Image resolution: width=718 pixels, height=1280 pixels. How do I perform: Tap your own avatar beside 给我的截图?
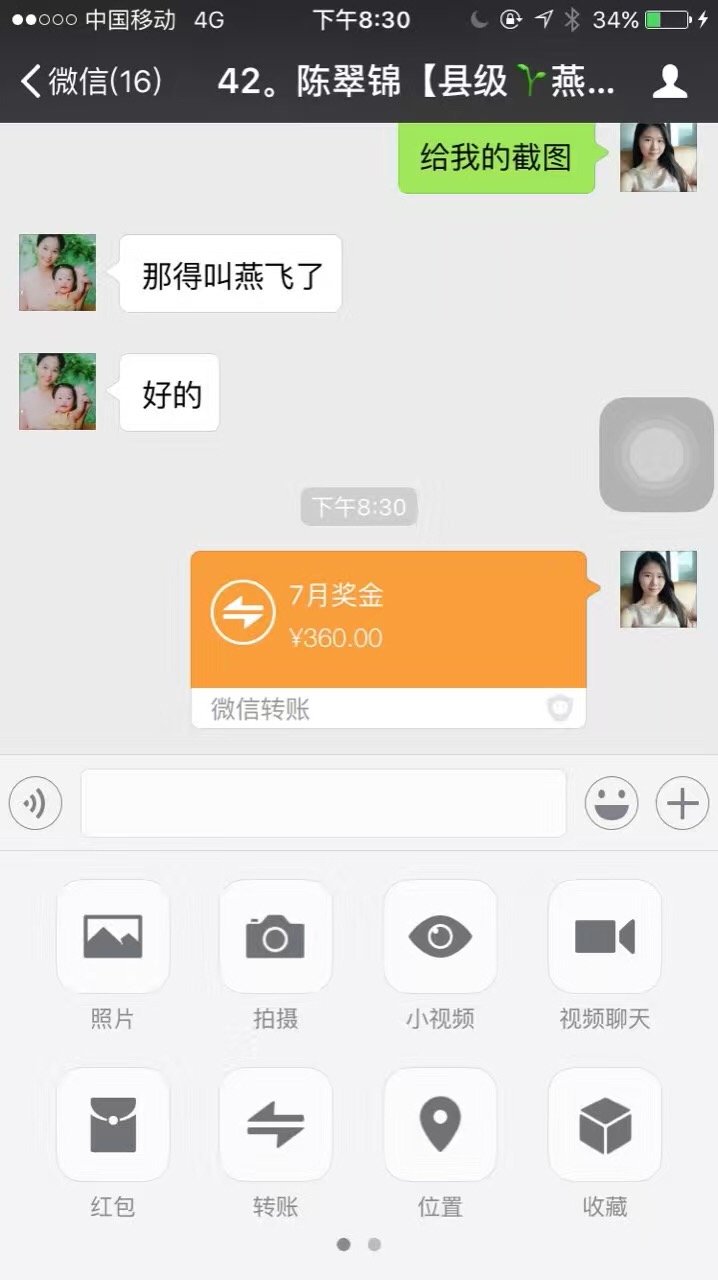[658, 157]
